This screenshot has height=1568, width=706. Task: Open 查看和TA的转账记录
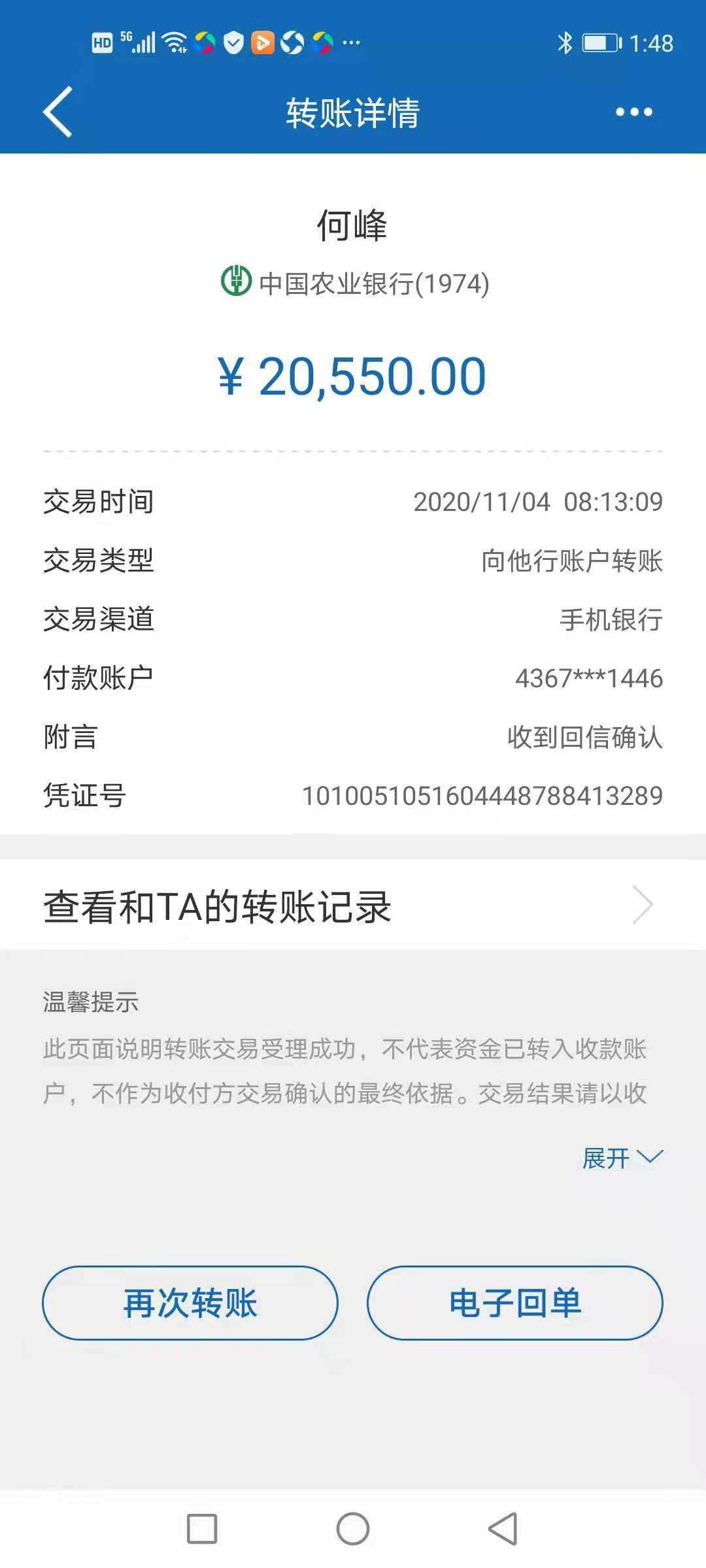[353, 906]
